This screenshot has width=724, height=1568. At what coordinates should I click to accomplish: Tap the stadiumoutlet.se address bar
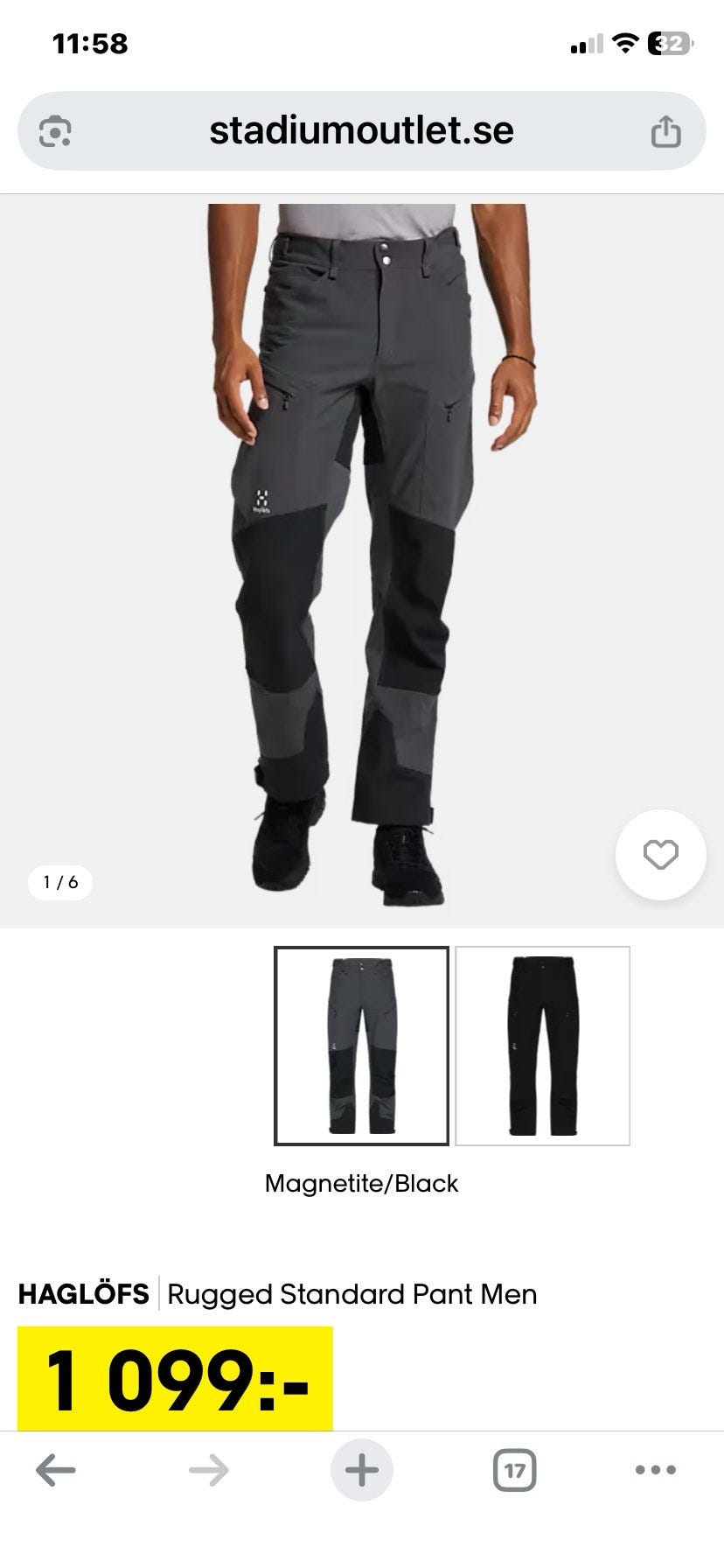pos(361,131)
